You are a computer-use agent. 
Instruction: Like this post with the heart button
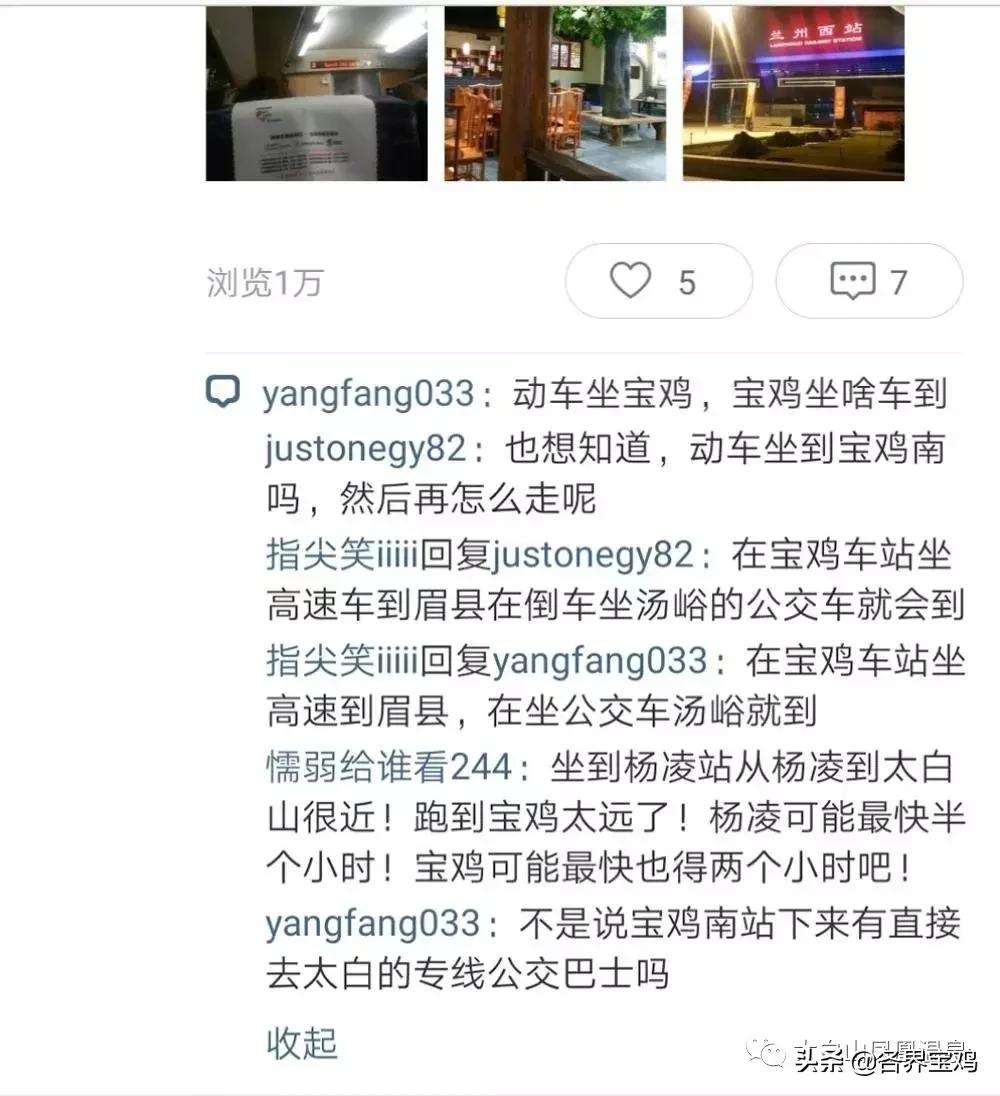658,281
